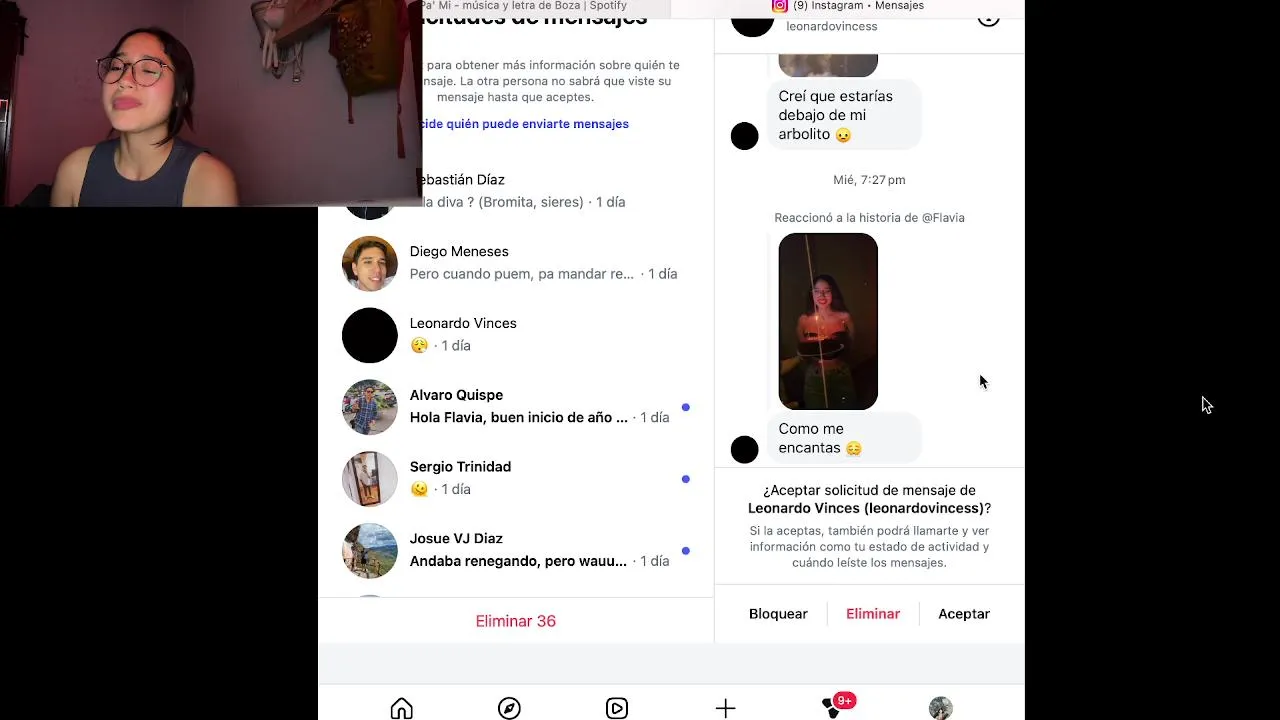Block Leonardo Vinces with Bloquear
This screenshot has height=720, width=1280.
(x=778, y=614)
